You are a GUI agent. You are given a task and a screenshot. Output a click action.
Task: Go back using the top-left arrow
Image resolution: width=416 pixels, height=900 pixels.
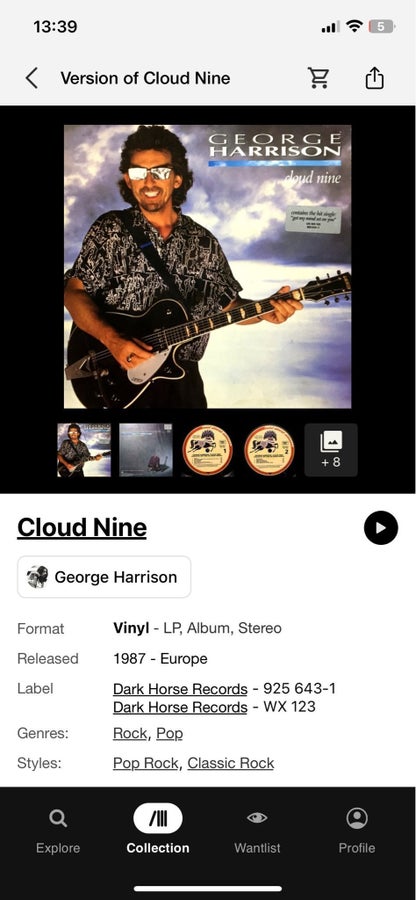click(x=32, y=78)
